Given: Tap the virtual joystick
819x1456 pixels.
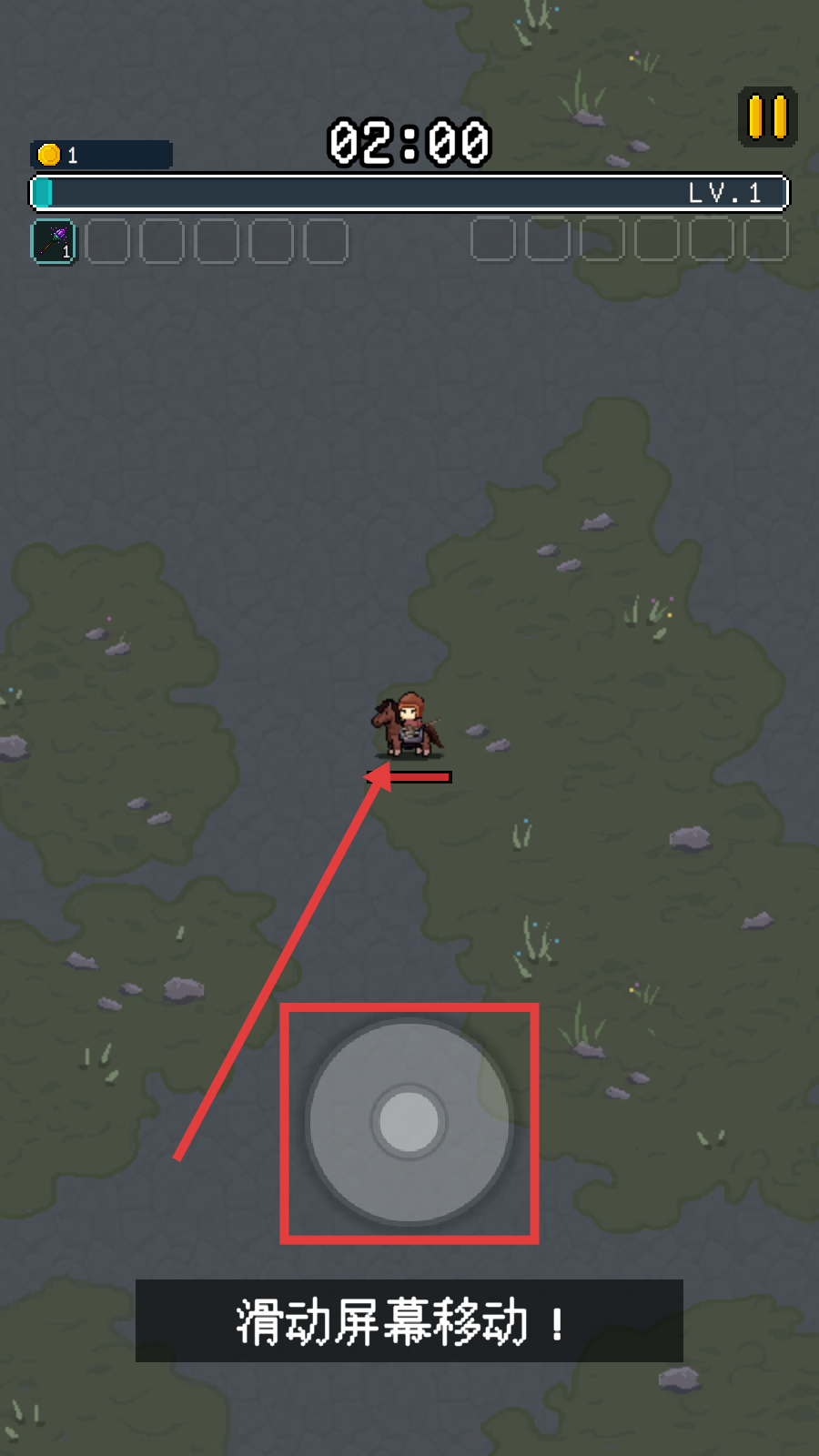Looking at the screenshot, I should [x=409, y=1121].
